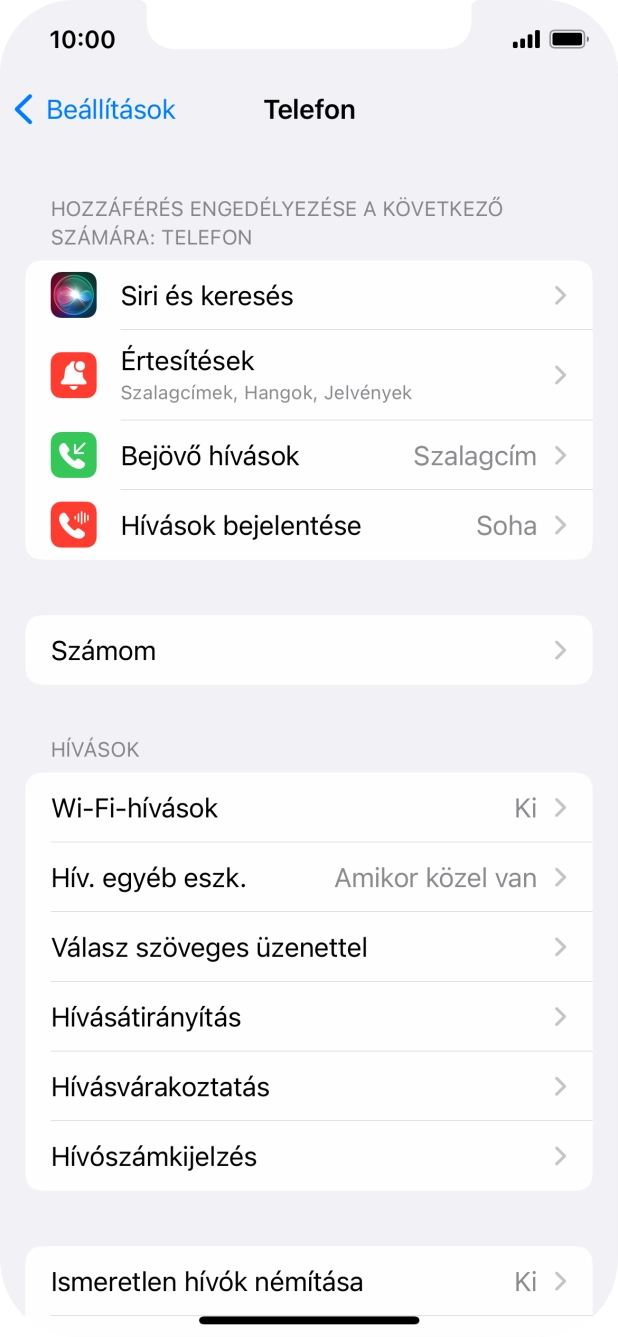Screen dimensions: 618x1337
Task: Open Siri és keresés settings
Action: [x=308, y=296]
